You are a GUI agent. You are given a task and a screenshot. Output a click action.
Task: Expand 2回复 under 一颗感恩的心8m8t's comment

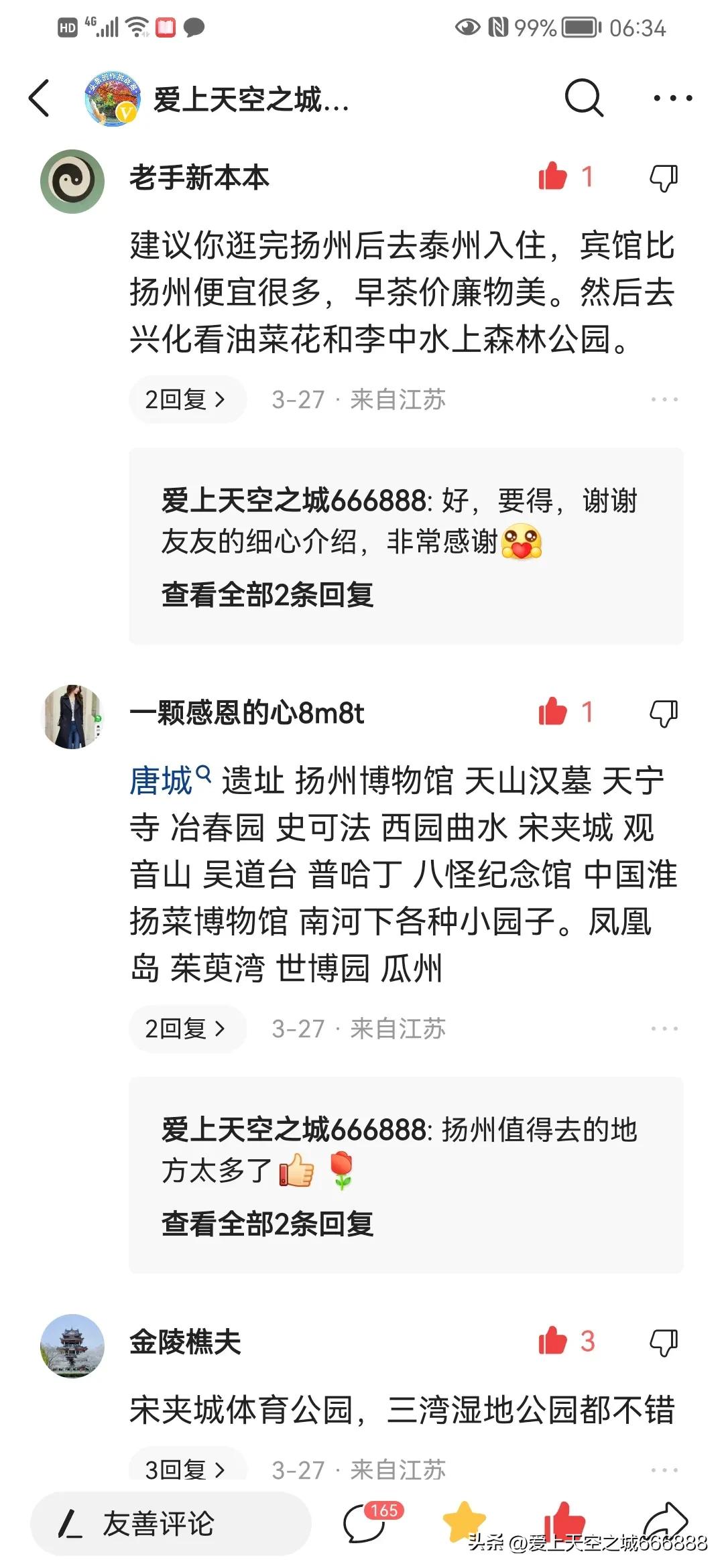click(188, 1029)
